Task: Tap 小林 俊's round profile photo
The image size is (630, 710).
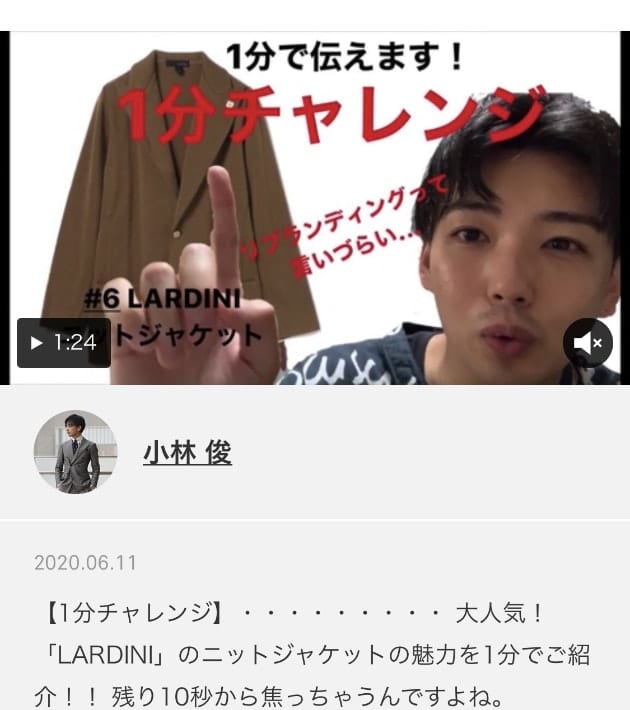Action: (75, 452)
